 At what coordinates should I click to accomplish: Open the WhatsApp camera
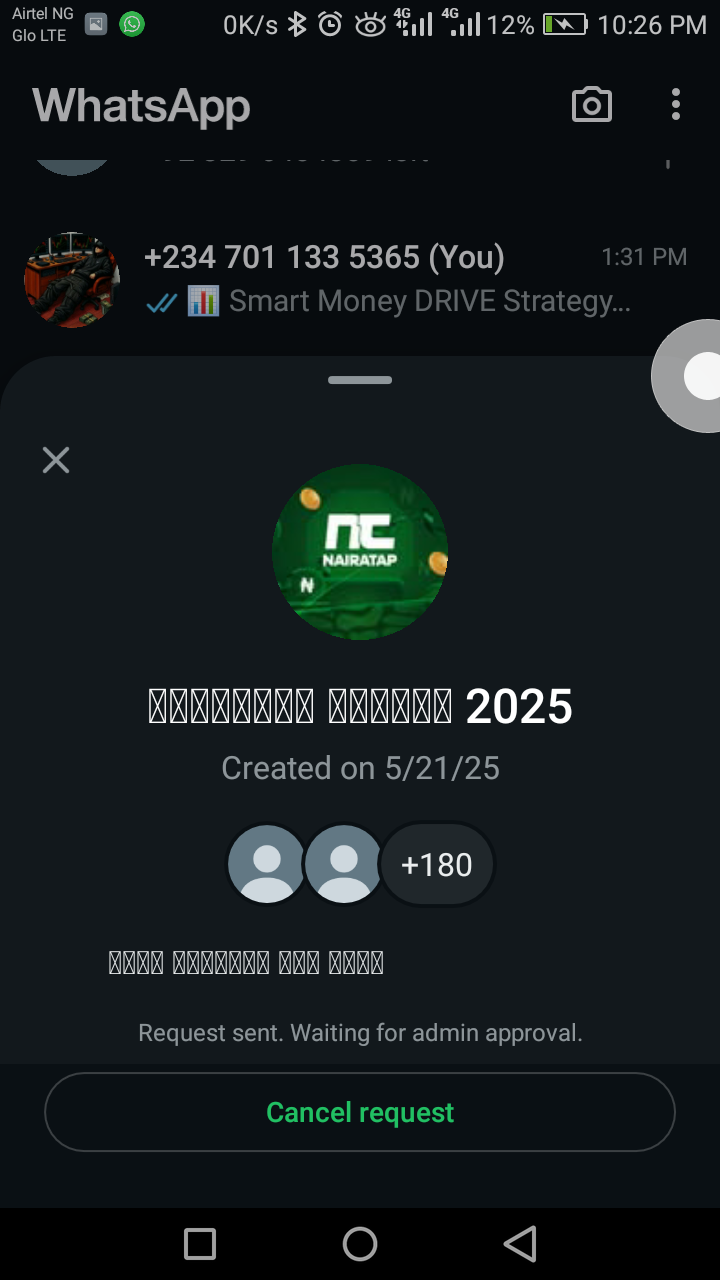point(591,104)
